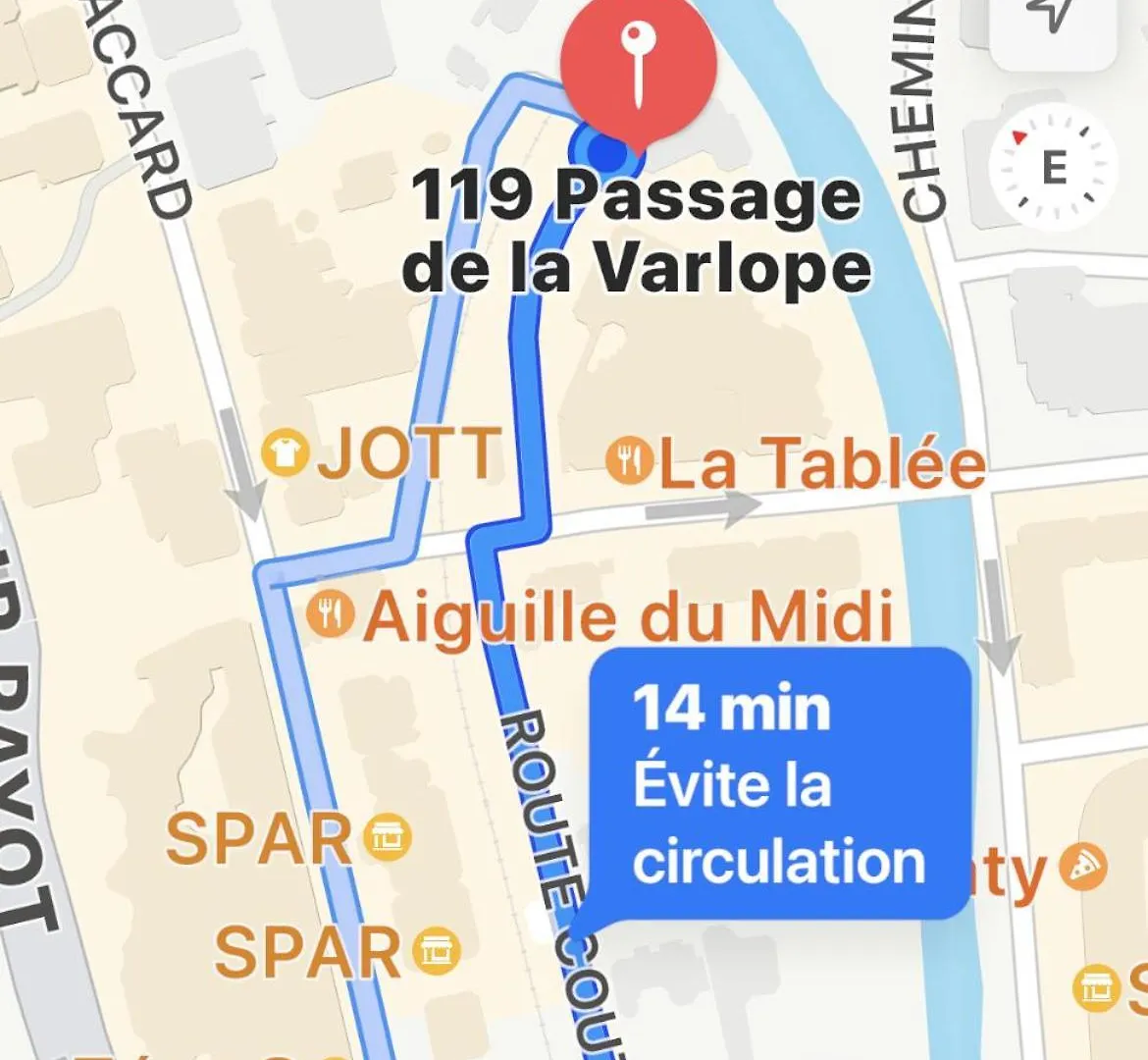Center the map with the location arrow

pyautogui.click(x=1052, y=16)
